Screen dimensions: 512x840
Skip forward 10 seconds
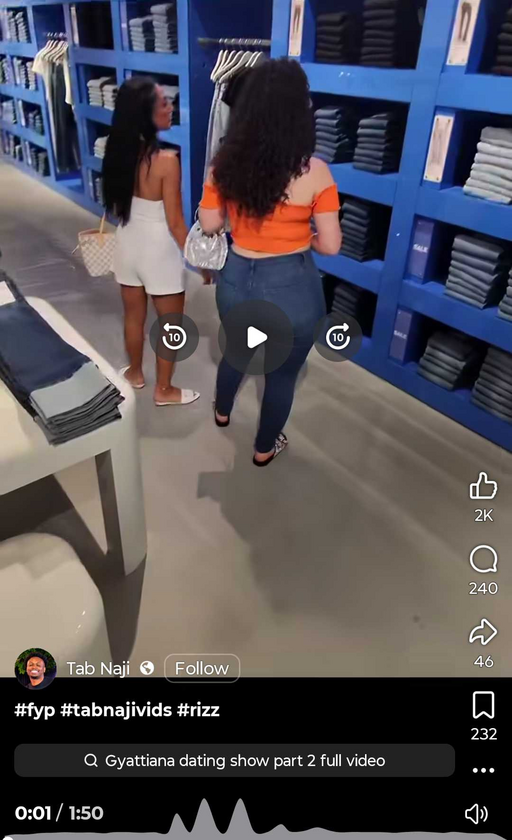[337, 337]
